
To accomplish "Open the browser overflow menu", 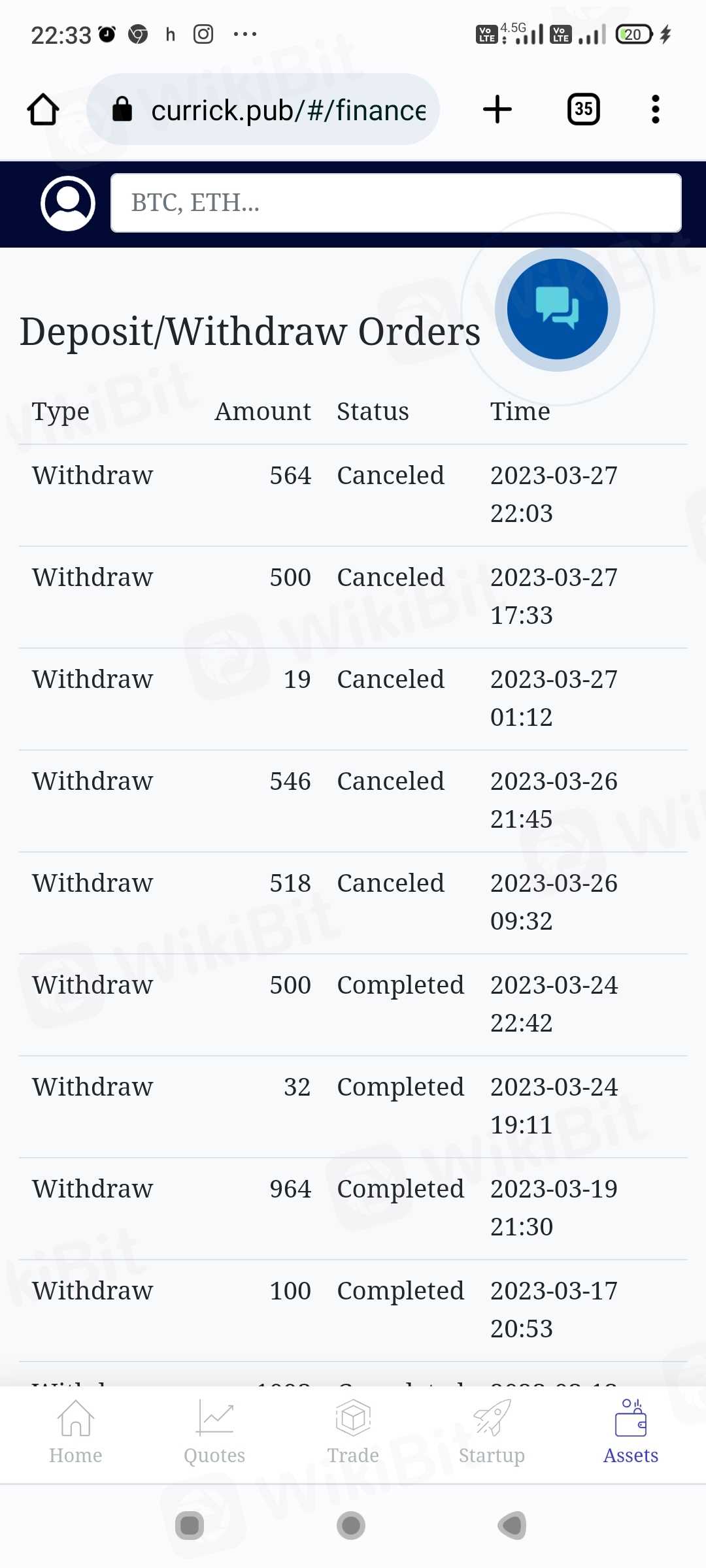I will point(655,109).
